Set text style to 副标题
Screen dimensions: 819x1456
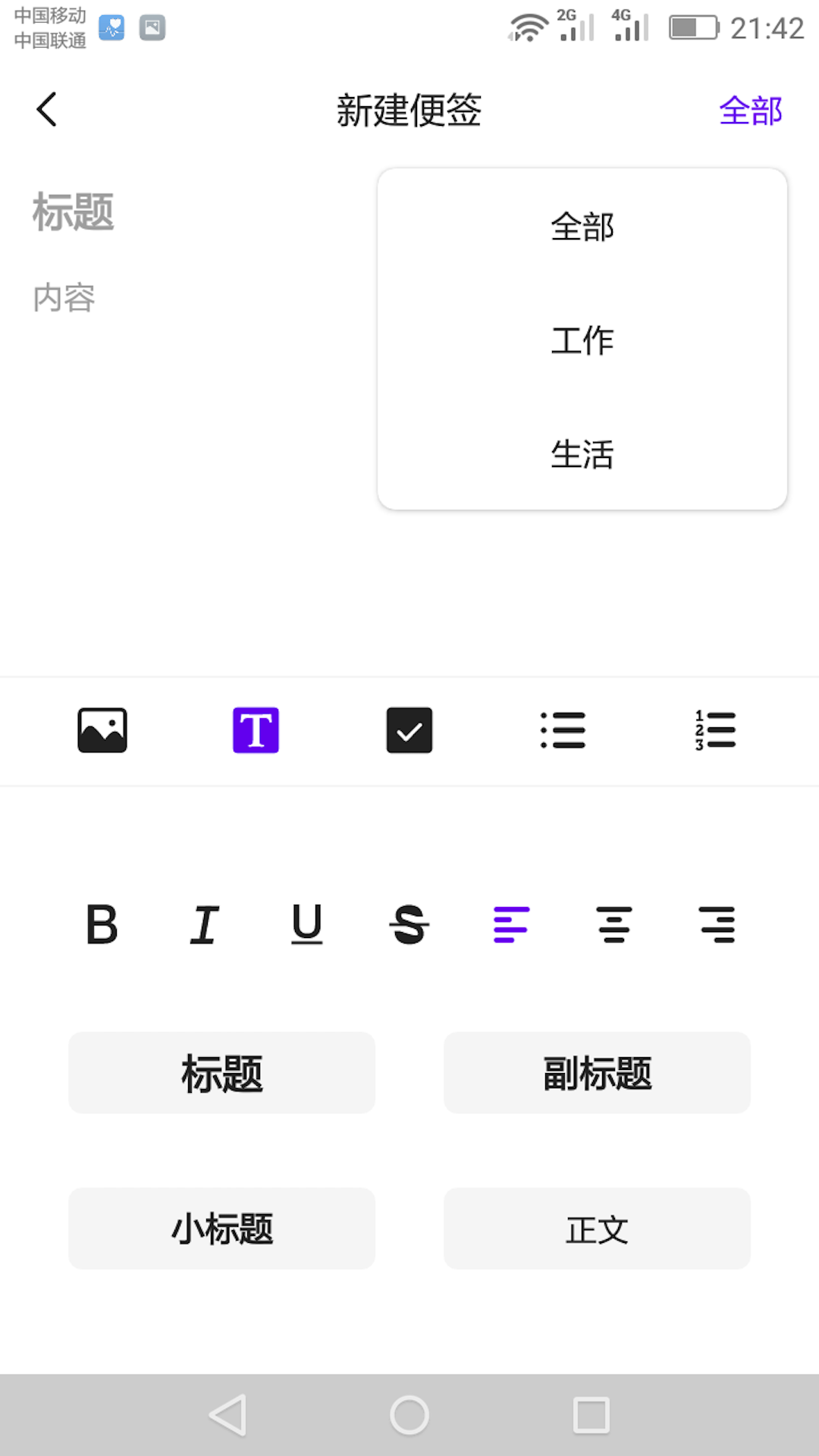point(597,1073)
